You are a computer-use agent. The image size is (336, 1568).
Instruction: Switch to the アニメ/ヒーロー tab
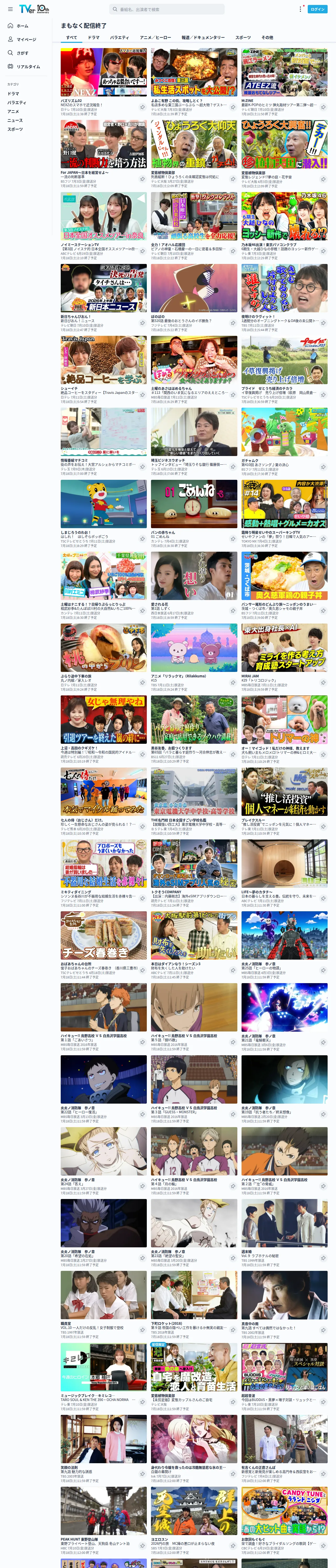155,38
